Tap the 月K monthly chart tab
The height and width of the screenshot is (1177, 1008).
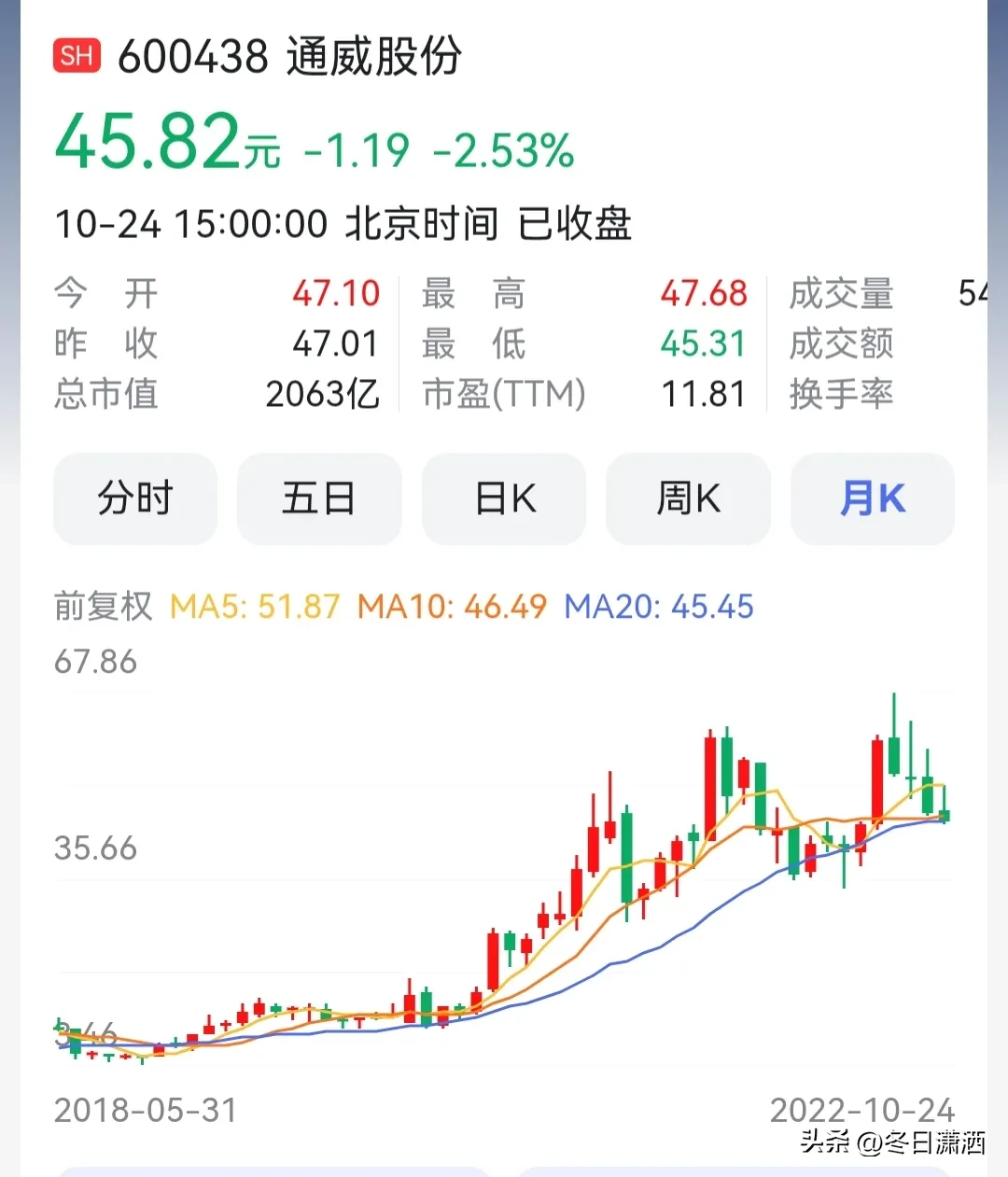(872, 498)
